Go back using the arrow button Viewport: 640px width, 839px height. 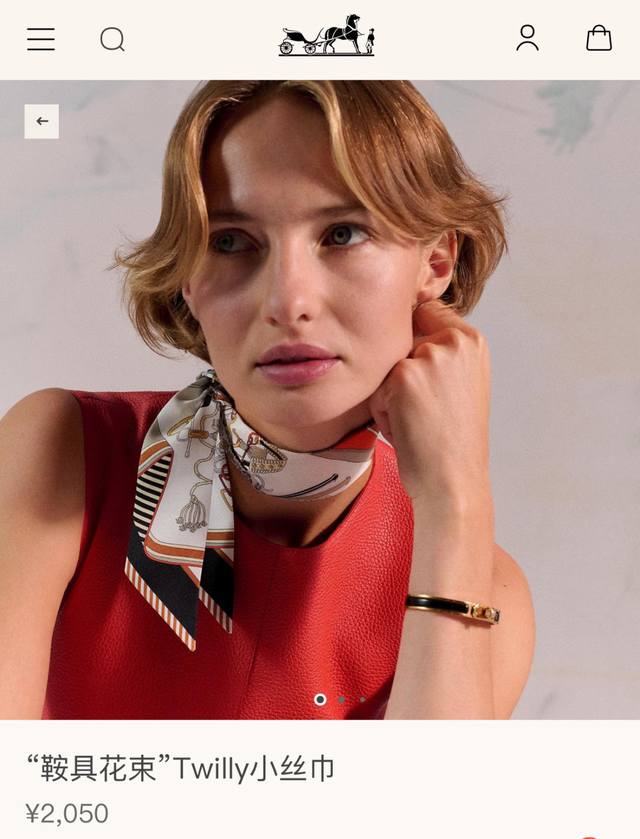coord(42,121)
